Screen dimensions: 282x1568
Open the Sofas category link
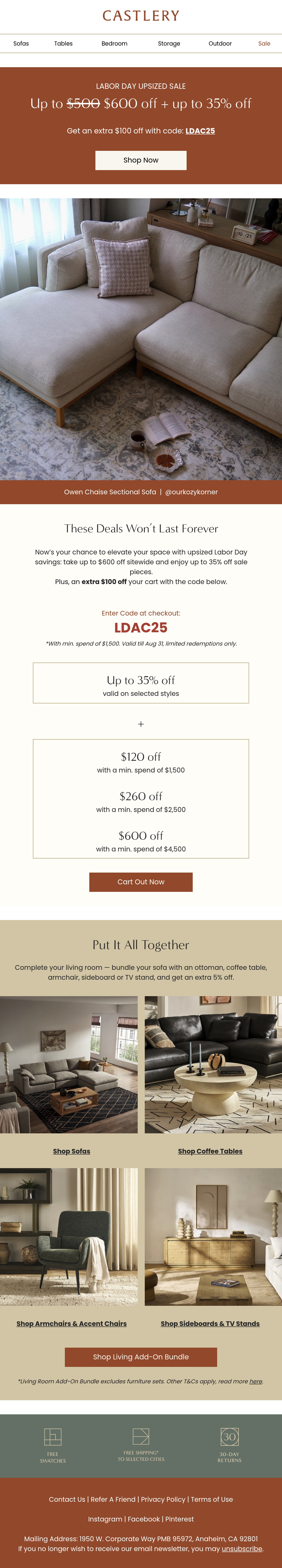click(21, 44)
